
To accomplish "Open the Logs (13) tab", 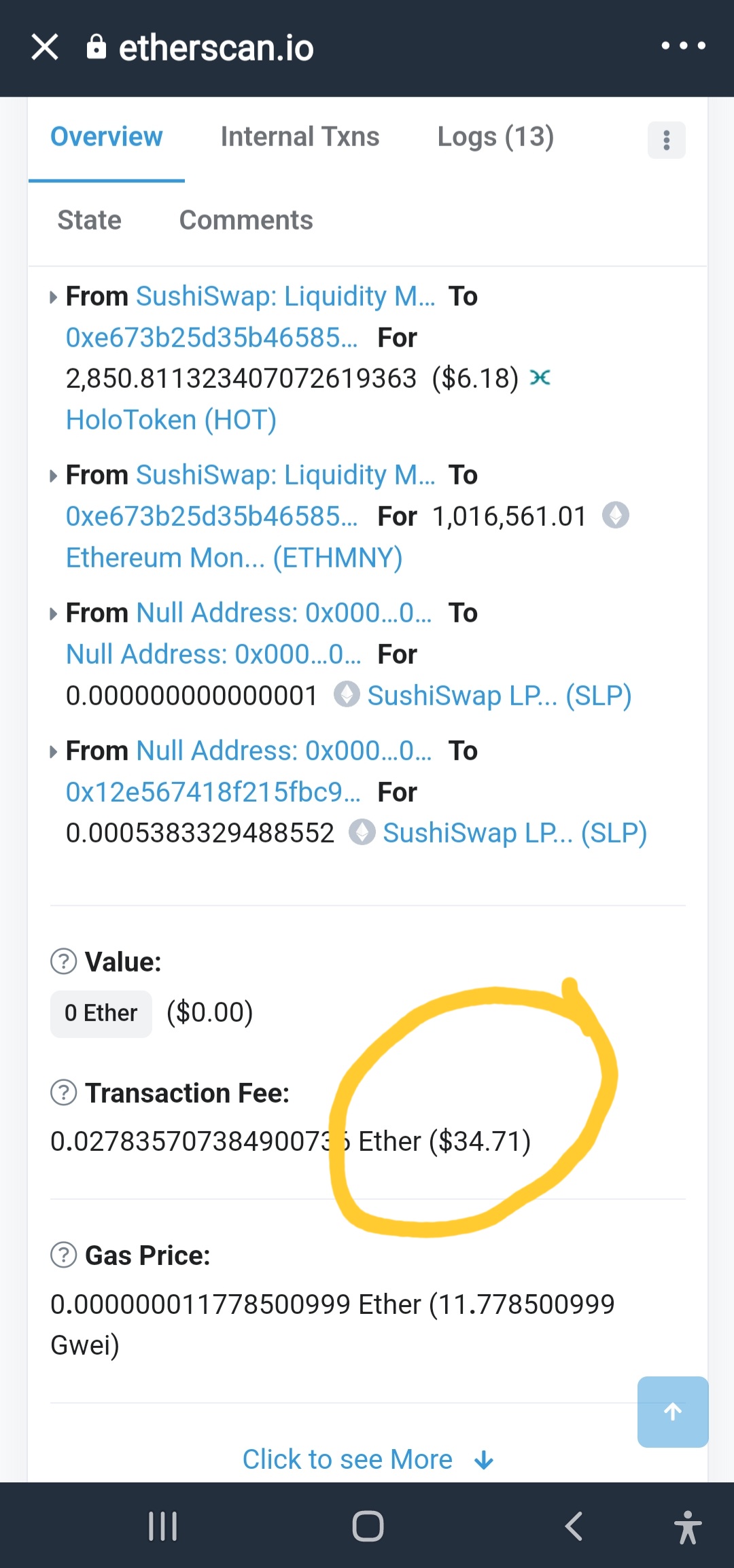I will 495,136.
